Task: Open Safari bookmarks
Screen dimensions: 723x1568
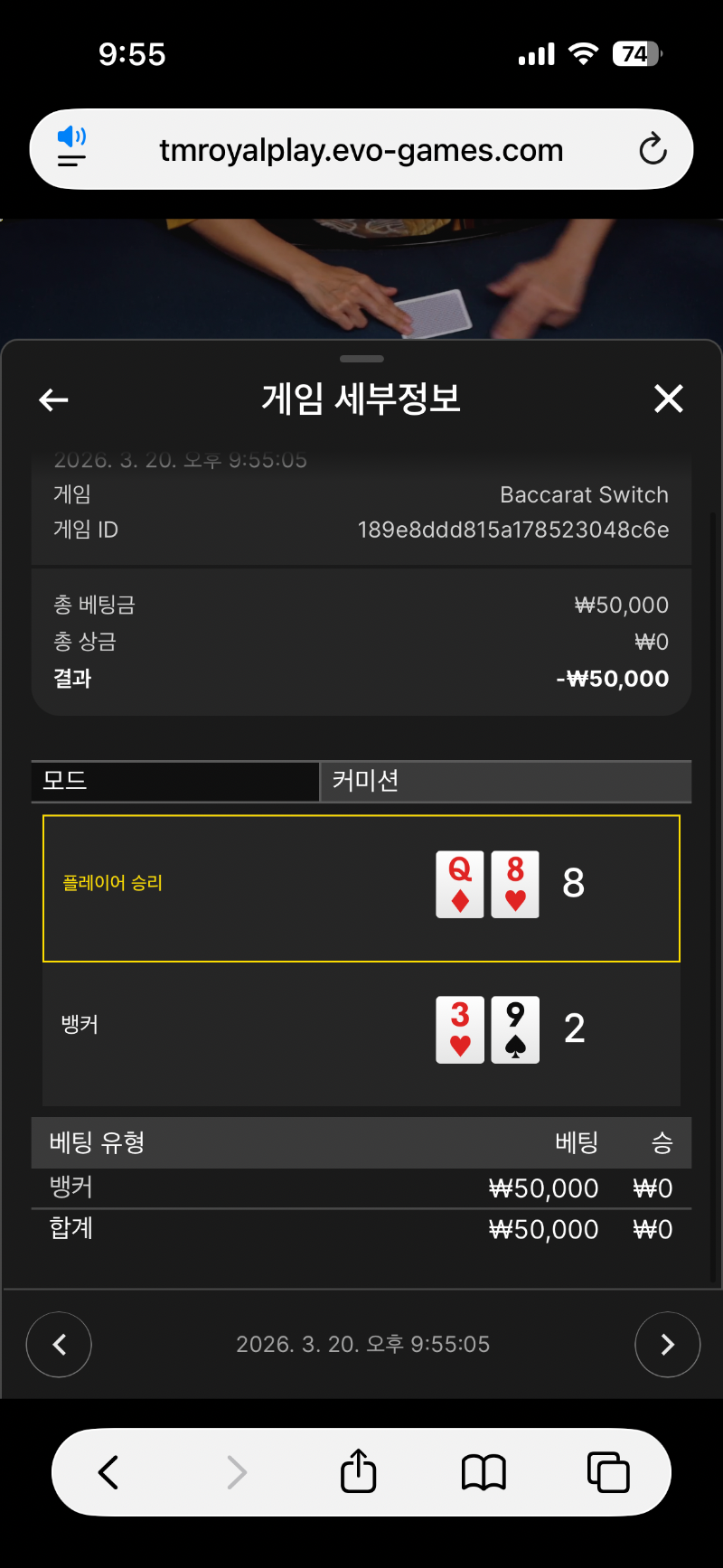Action: 484,1472
